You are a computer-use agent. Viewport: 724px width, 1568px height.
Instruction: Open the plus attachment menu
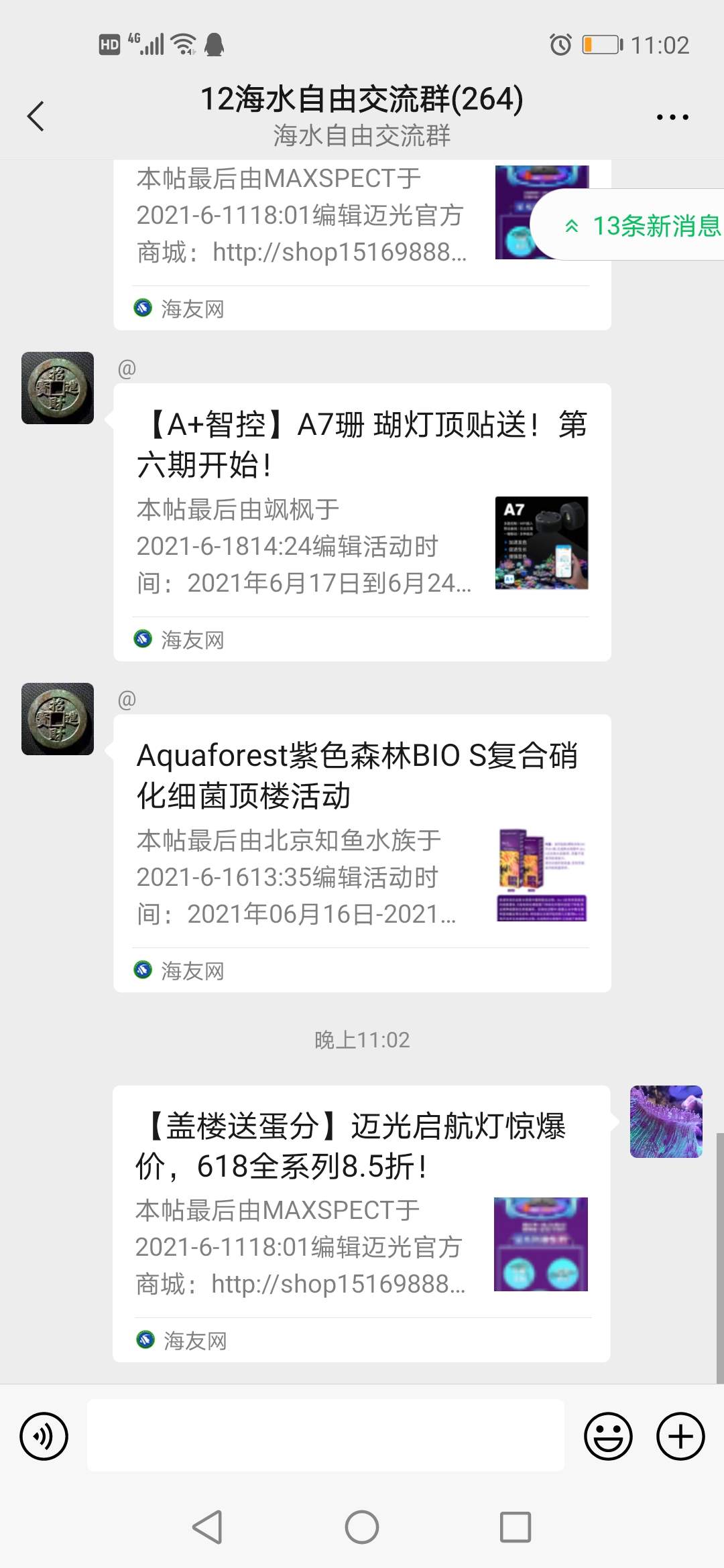pyautogui.click(x=680, y=1436)
